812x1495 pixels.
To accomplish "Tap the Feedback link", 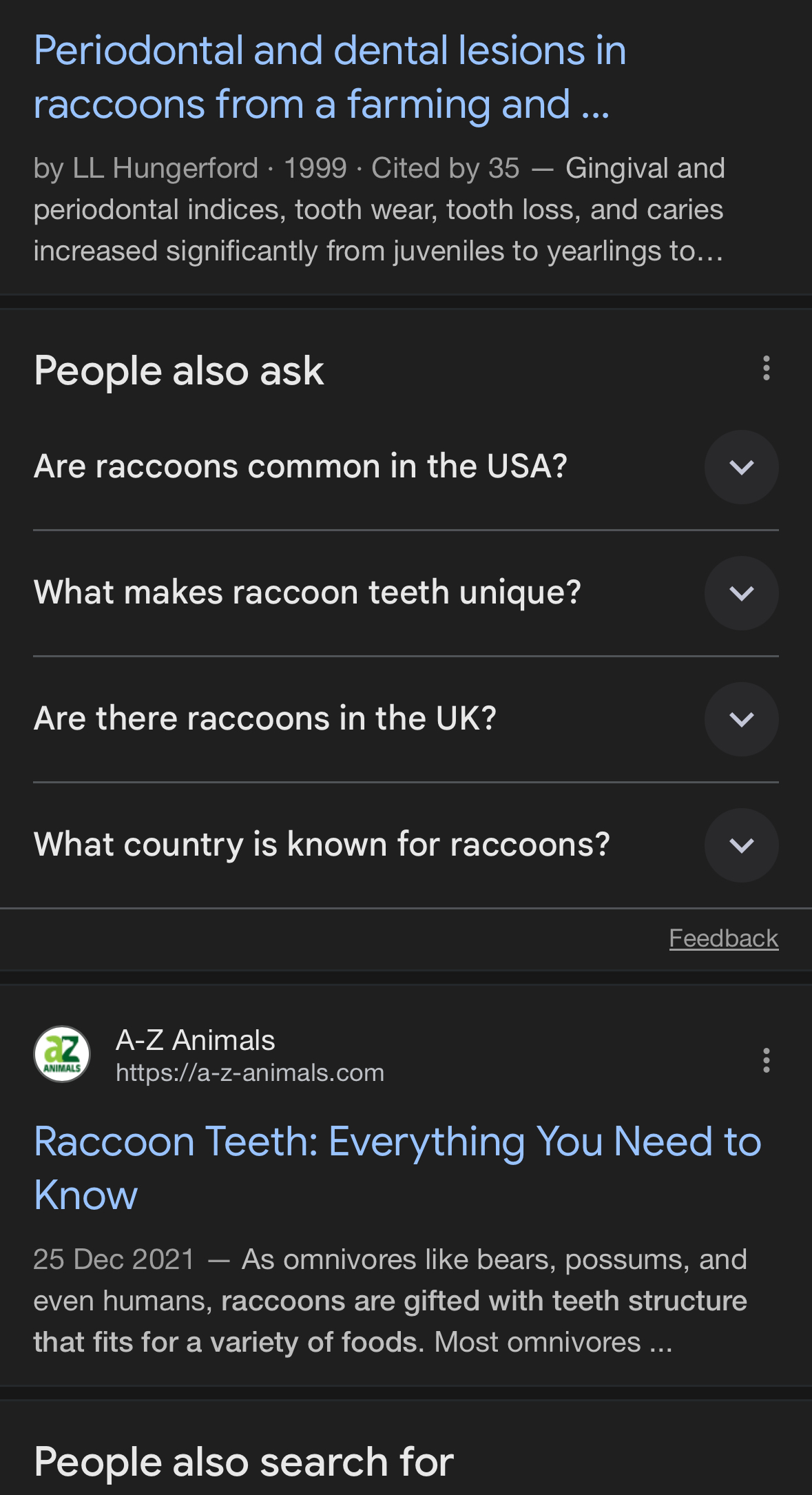I will 724,938.
